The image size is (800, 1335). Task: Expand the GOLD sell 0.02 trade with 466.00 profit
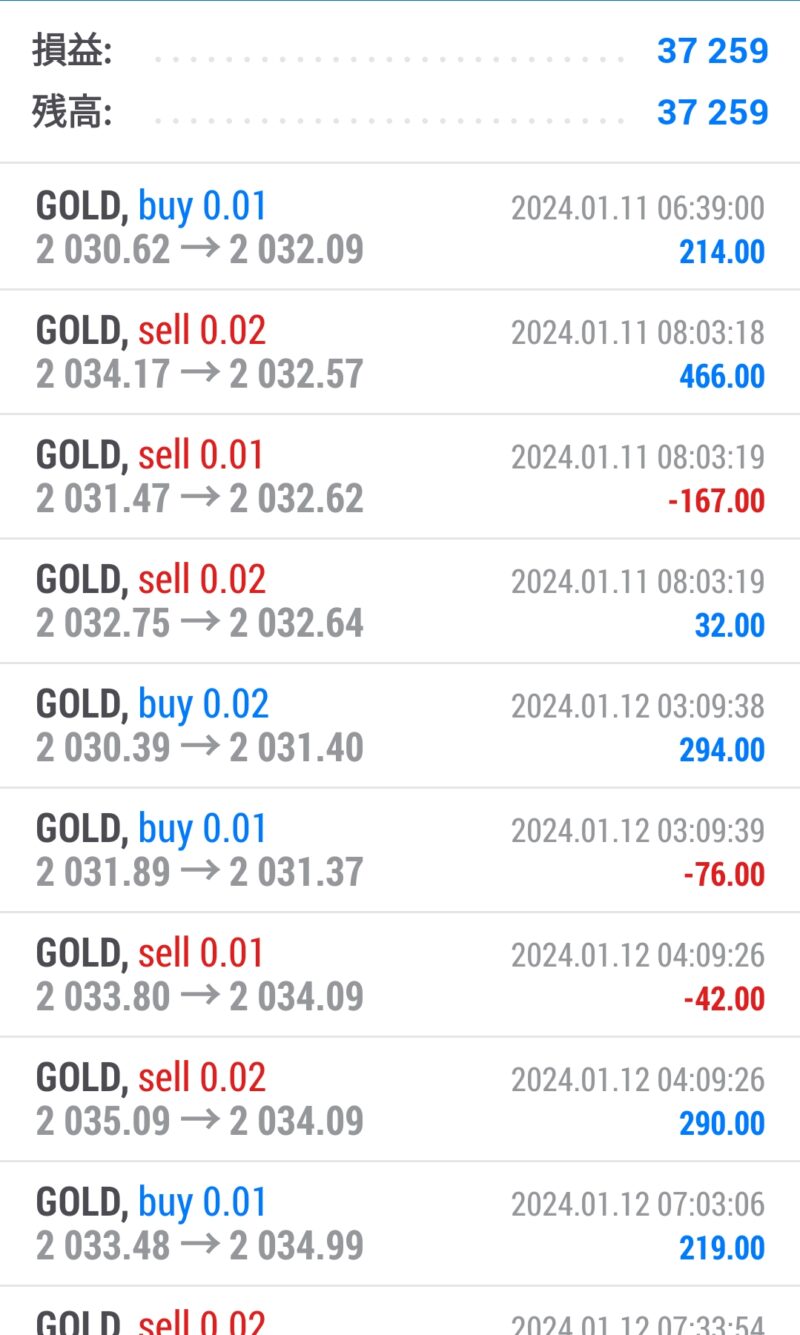(400, 353)
